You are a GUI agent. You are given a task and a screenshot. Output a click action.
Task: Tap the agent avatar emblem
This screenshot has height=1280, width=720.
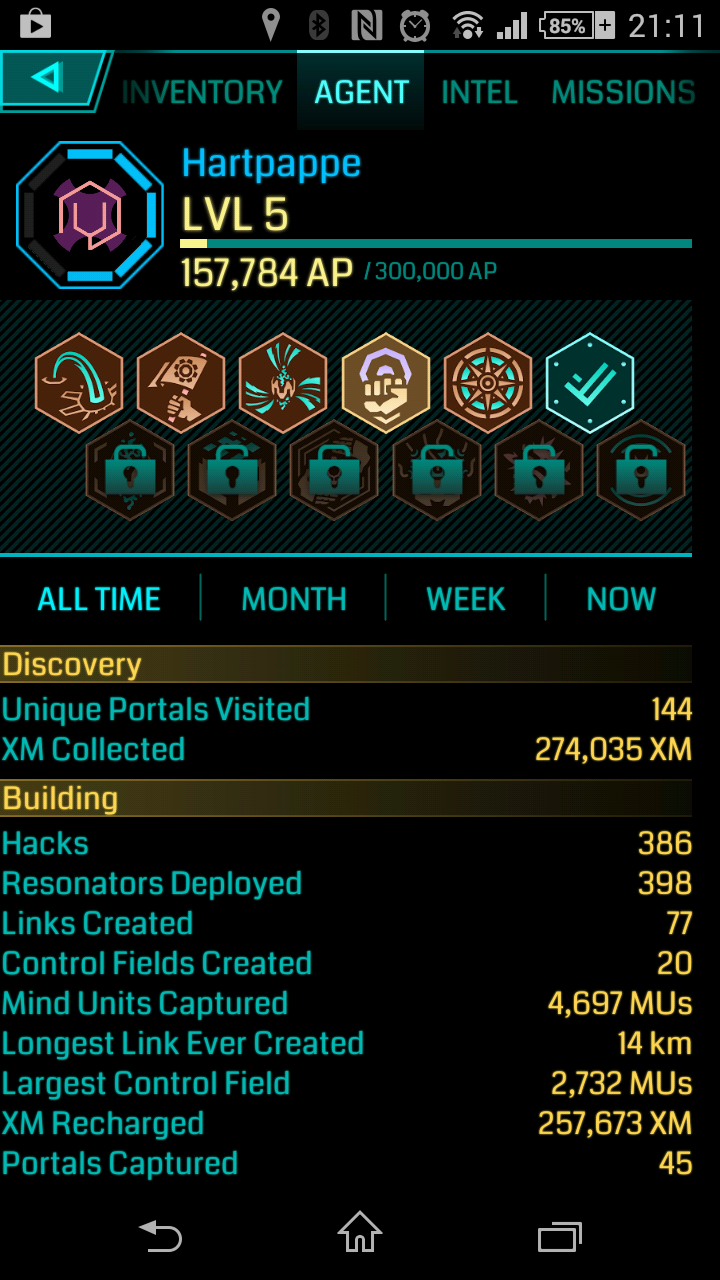coord(90,215)
